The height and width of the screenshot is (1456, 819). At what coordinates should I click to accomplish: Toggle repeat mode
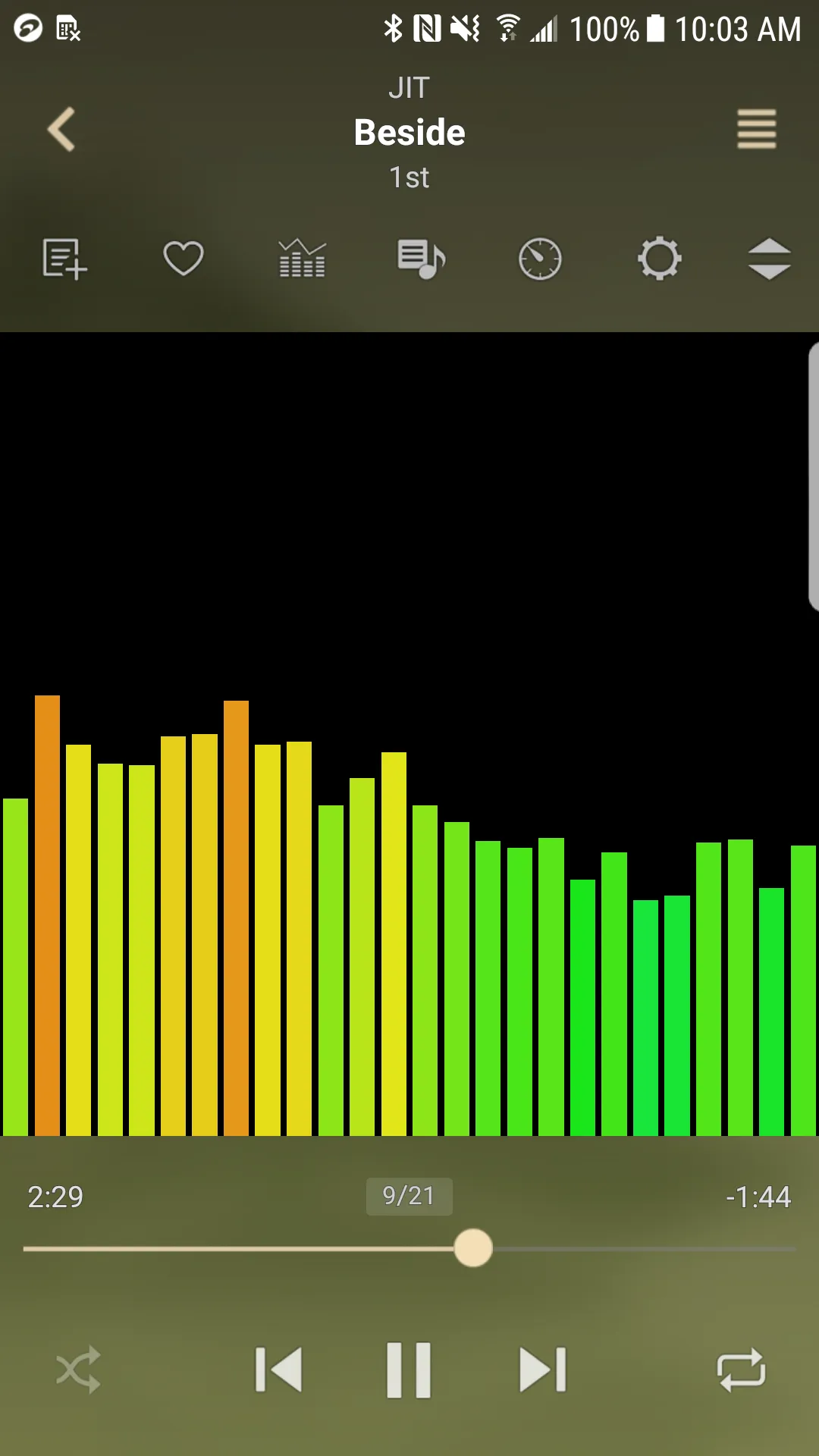740,1369
